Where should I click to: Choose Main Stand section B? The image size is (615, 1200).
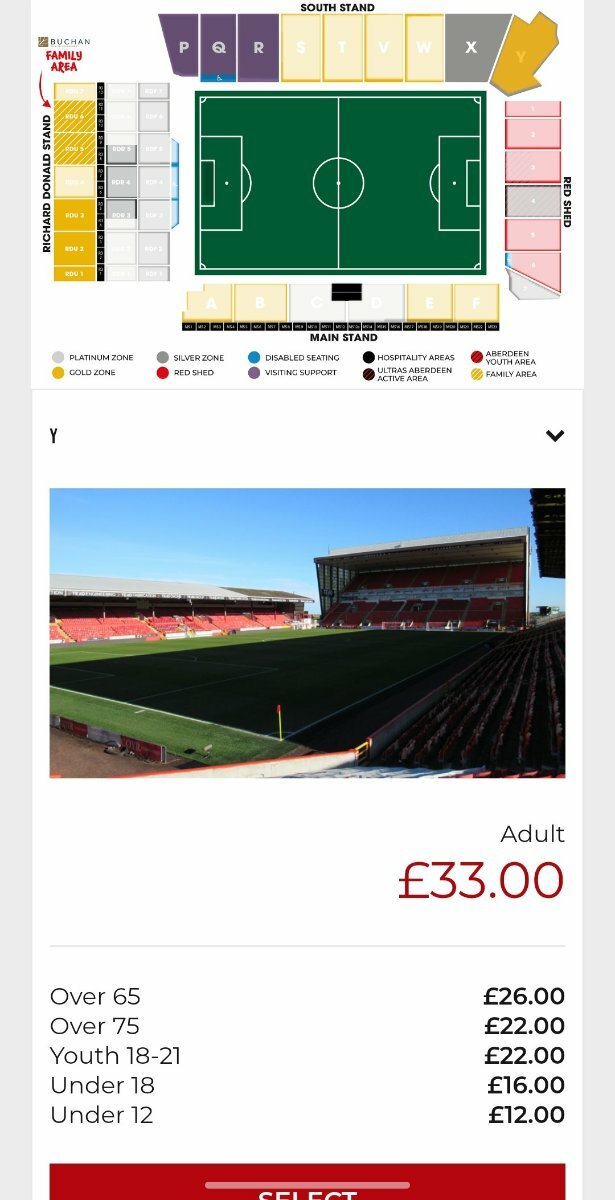click(260, 302)
